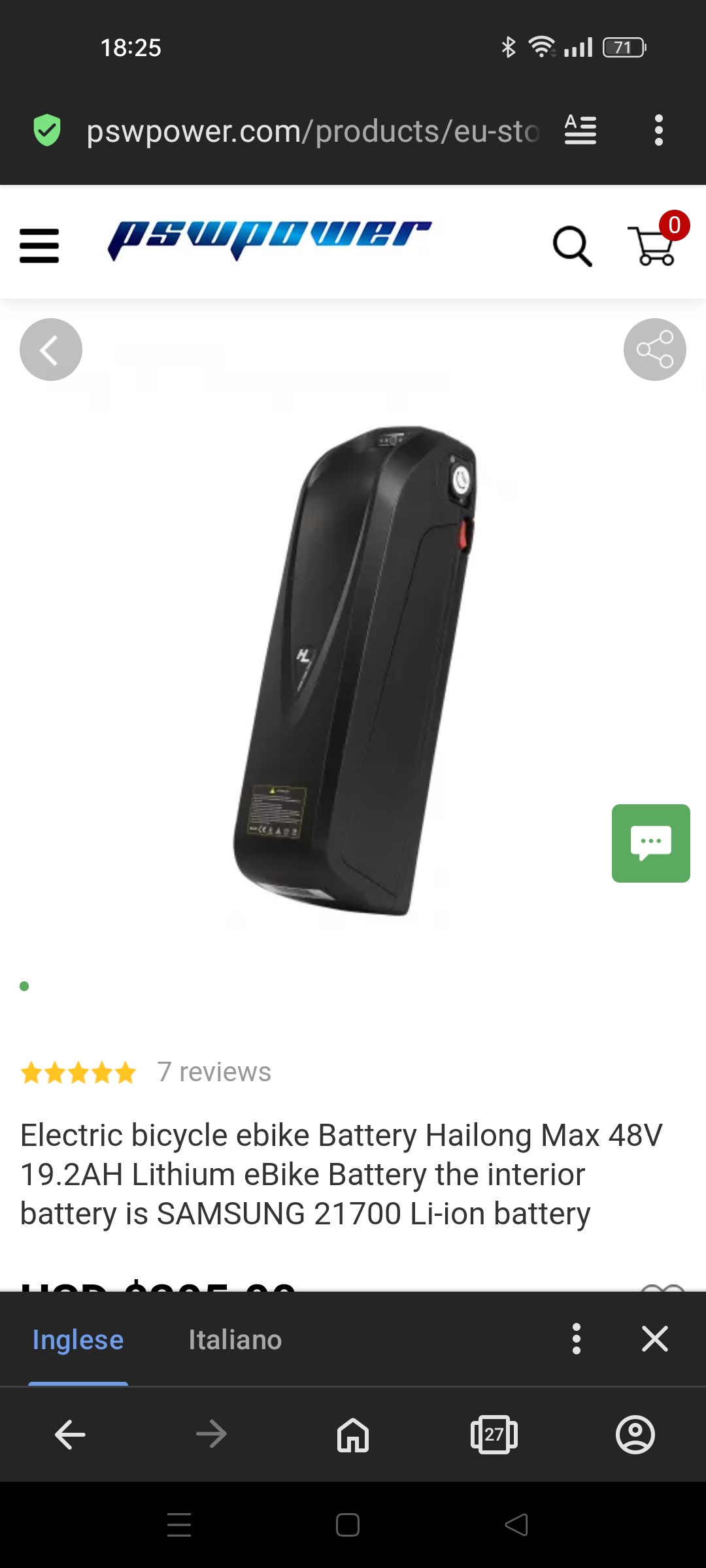Go to the browser home page

[x=353, y=1435]
